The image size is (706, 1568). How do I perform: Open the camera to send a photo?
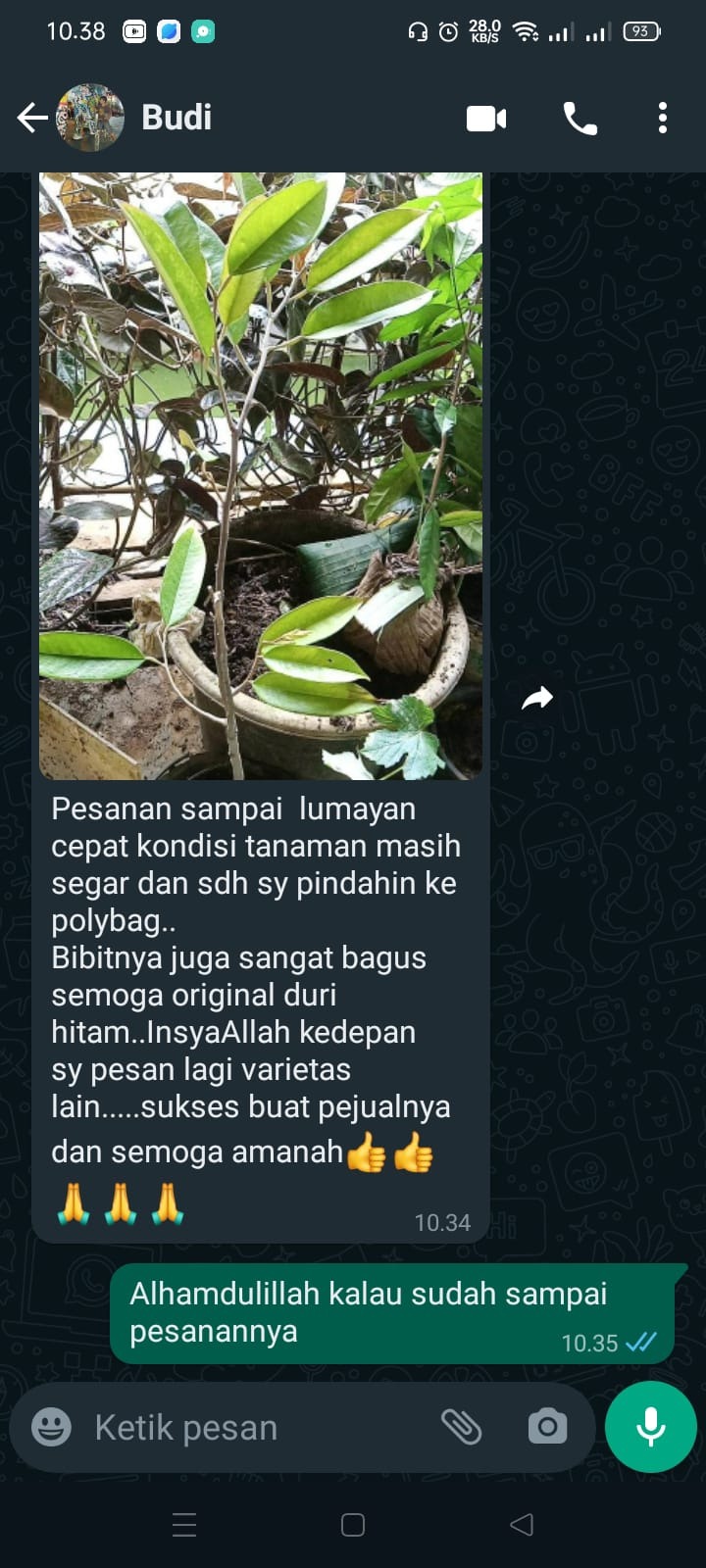coord(547,1427)
